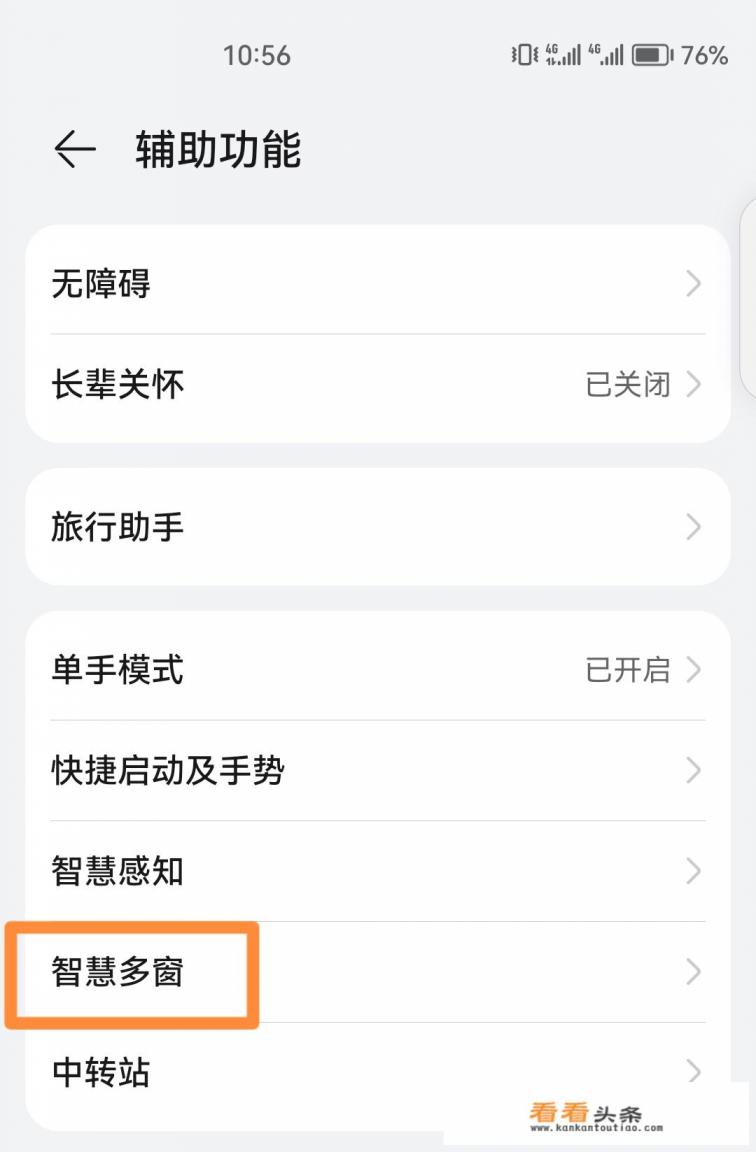Click the 76% battery percentage text
756x1152 pixels.
click(704, 57)
